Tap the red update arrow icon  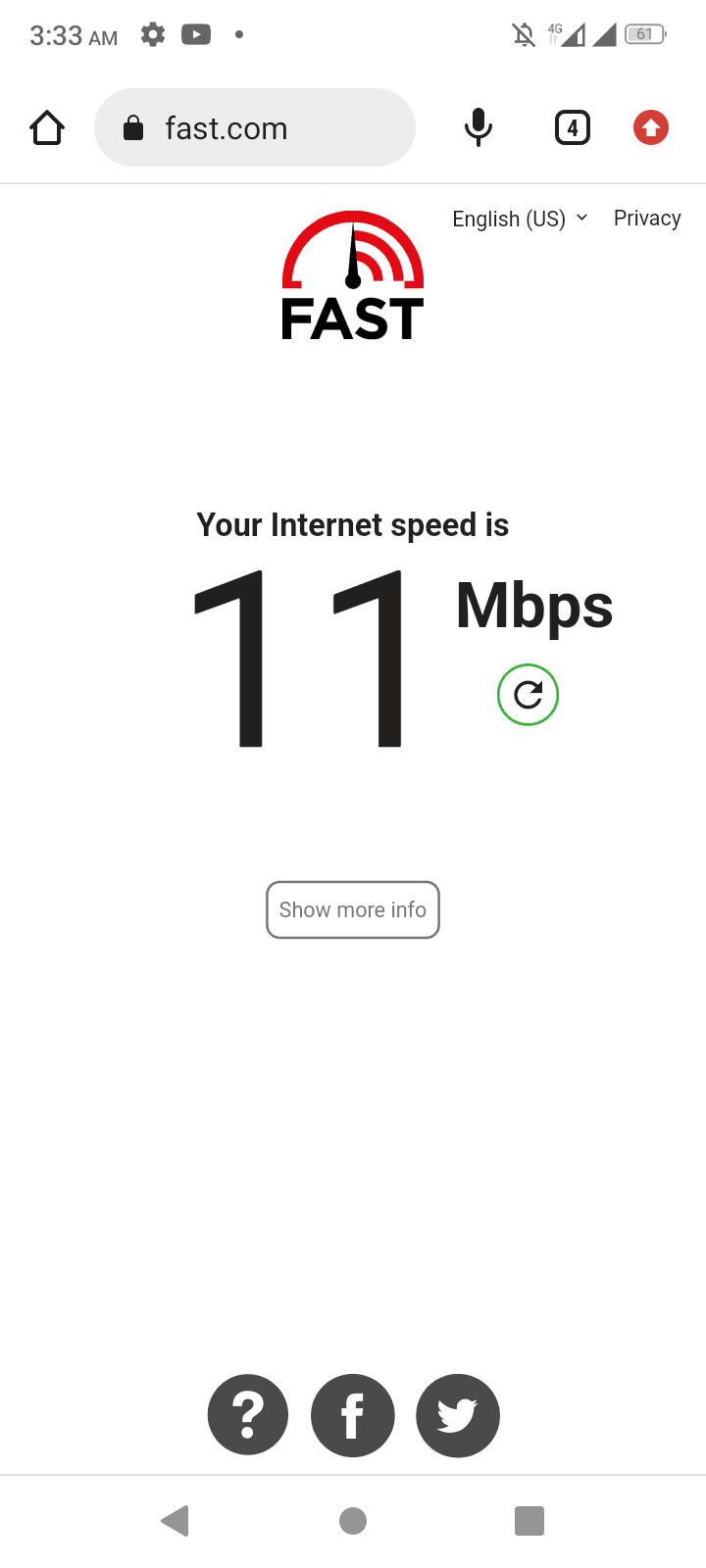pos(650,128)
